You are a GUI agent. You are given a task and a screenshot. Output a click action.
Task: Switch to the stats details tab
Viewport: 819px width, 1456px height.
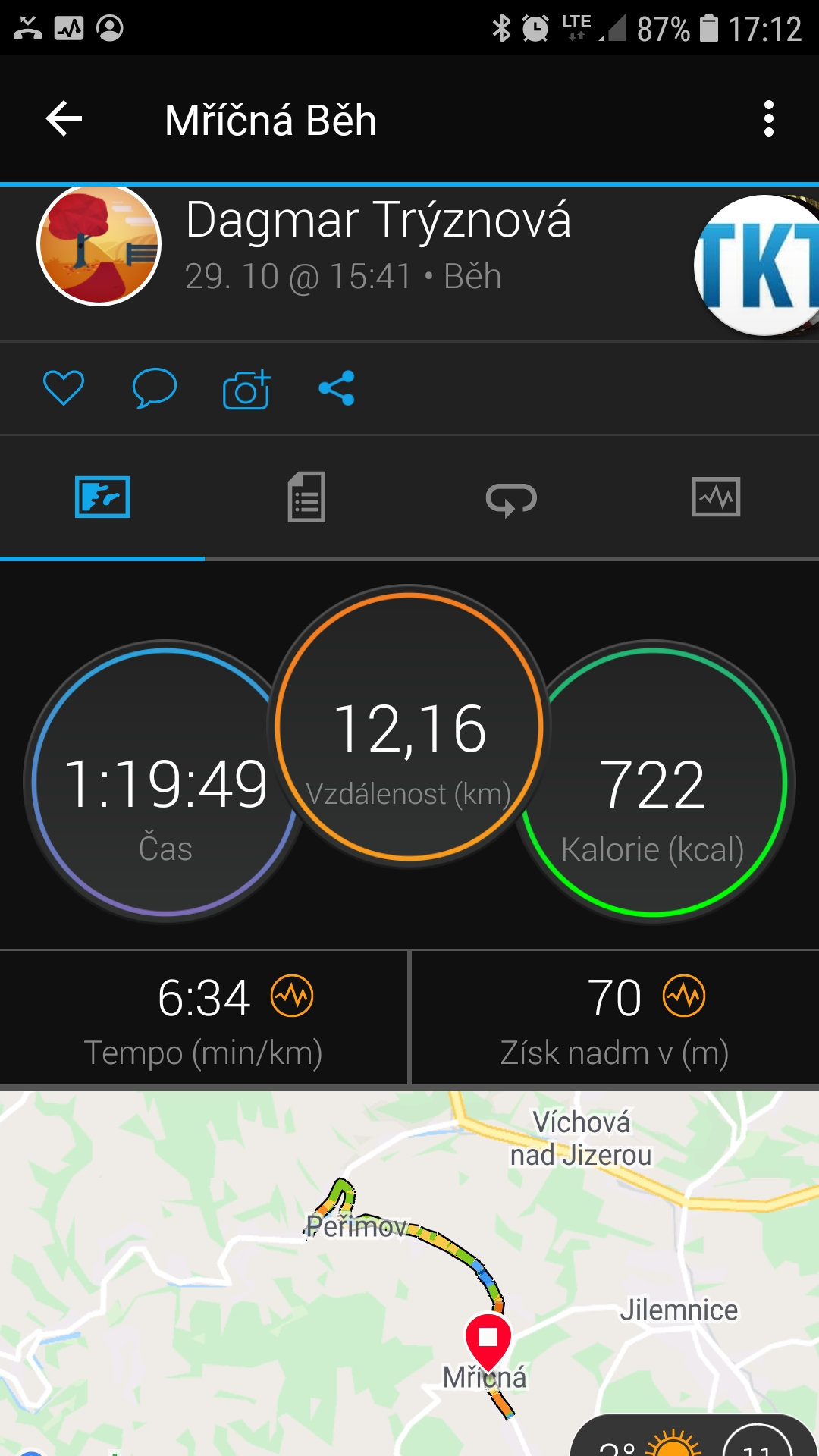coord(307,497)
